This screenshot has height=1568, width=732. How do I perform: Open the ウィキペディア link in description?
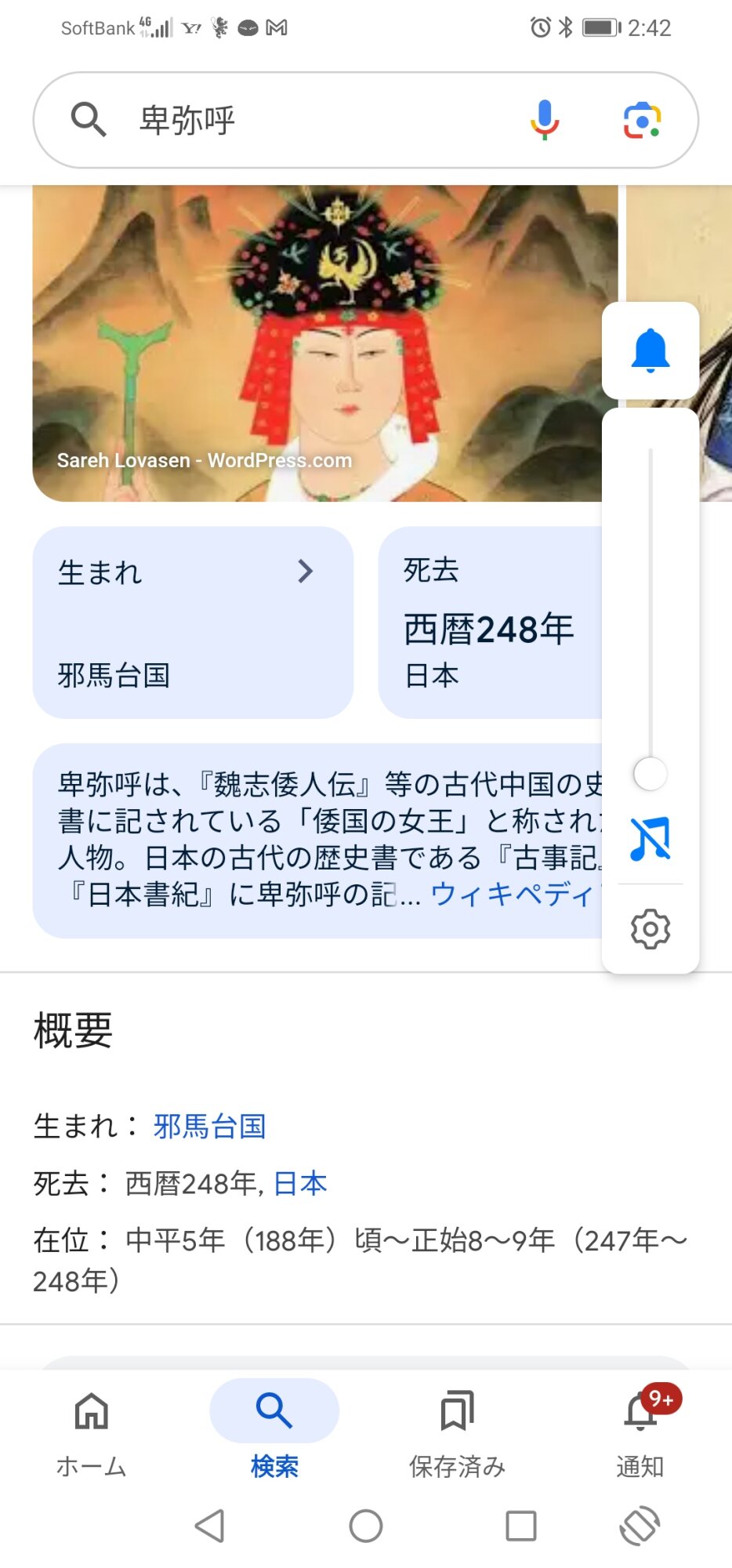click(x=513, y=894)
